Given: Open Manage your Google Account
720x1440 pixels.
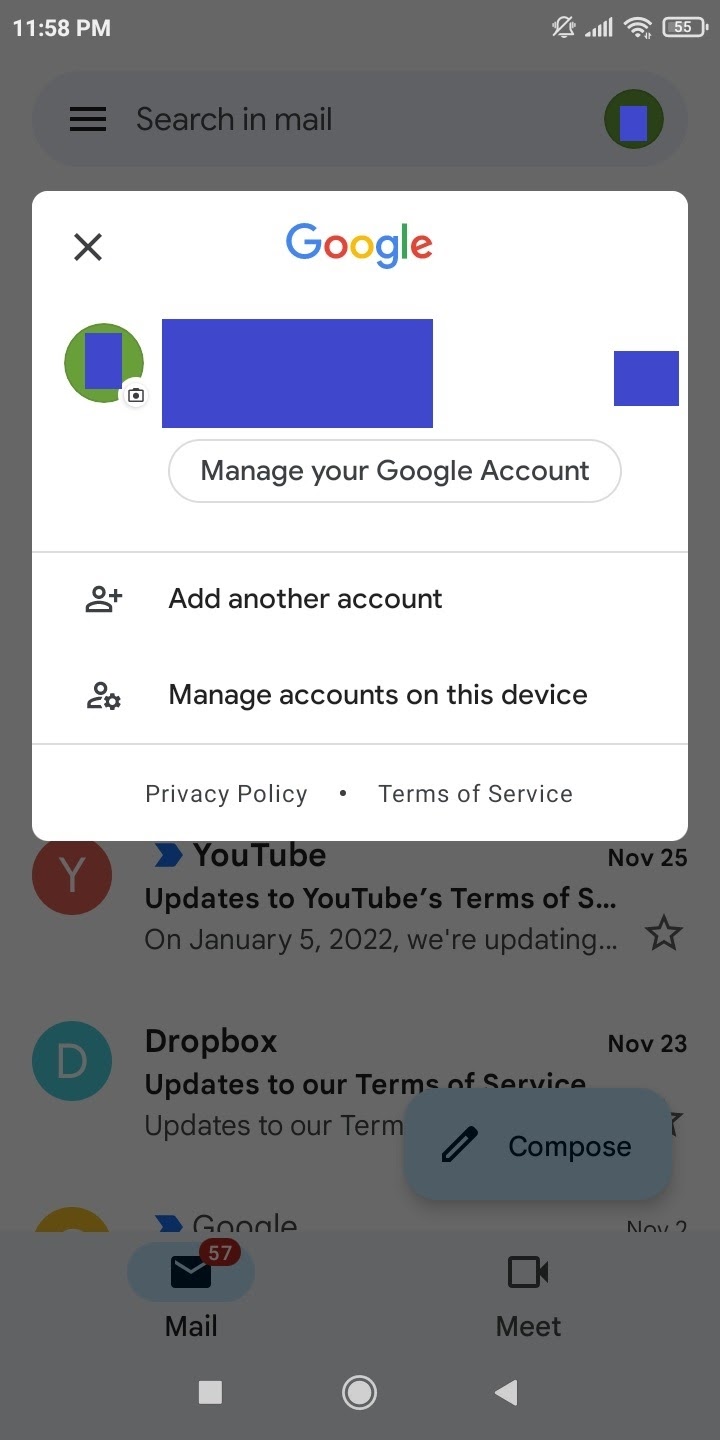Looking at the screenshot, I should (x=395, y=471).
